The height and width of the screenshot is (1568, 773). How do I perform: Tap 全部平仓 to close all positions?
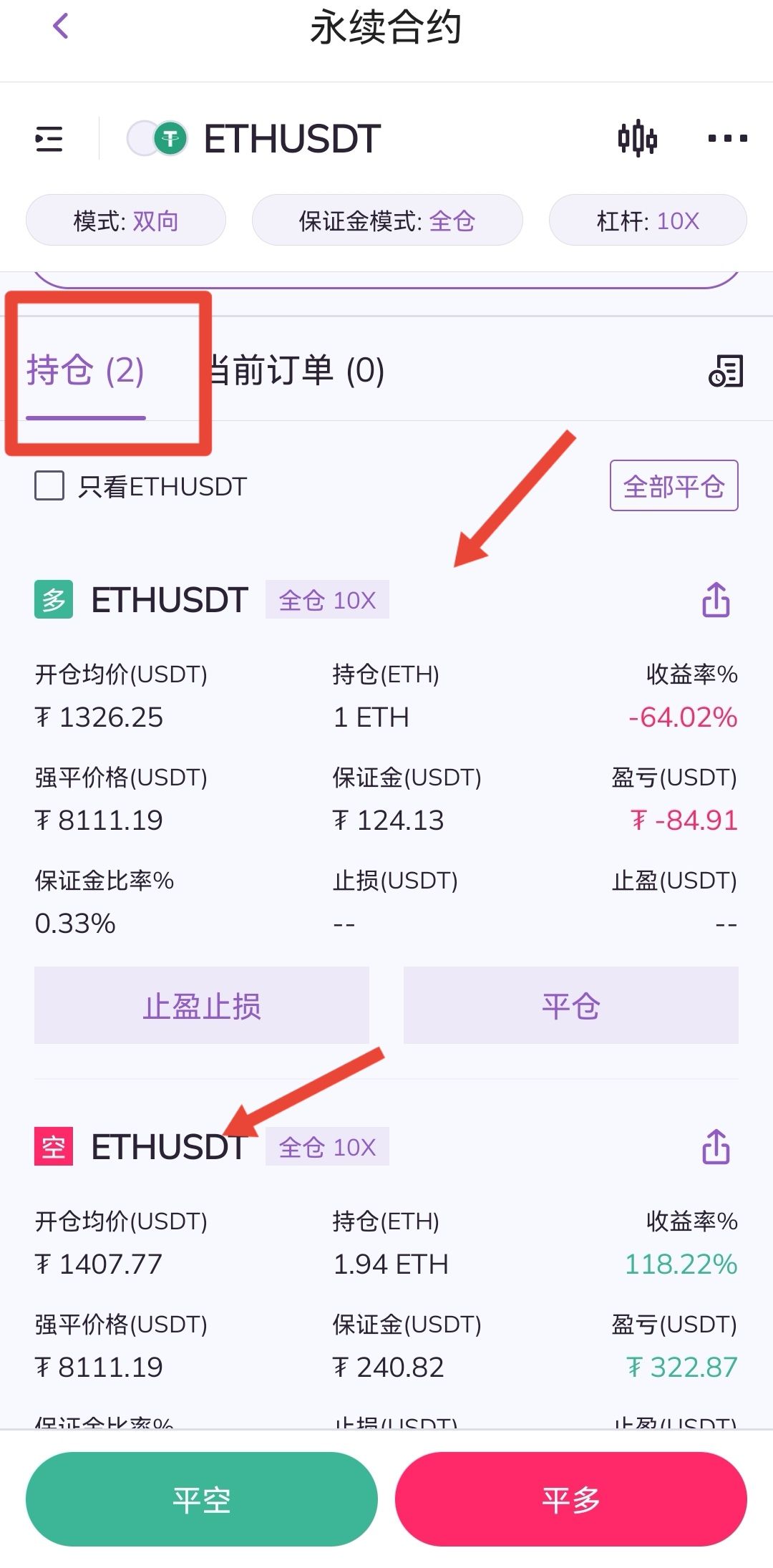pyautogui.click(x=674, y=485)
